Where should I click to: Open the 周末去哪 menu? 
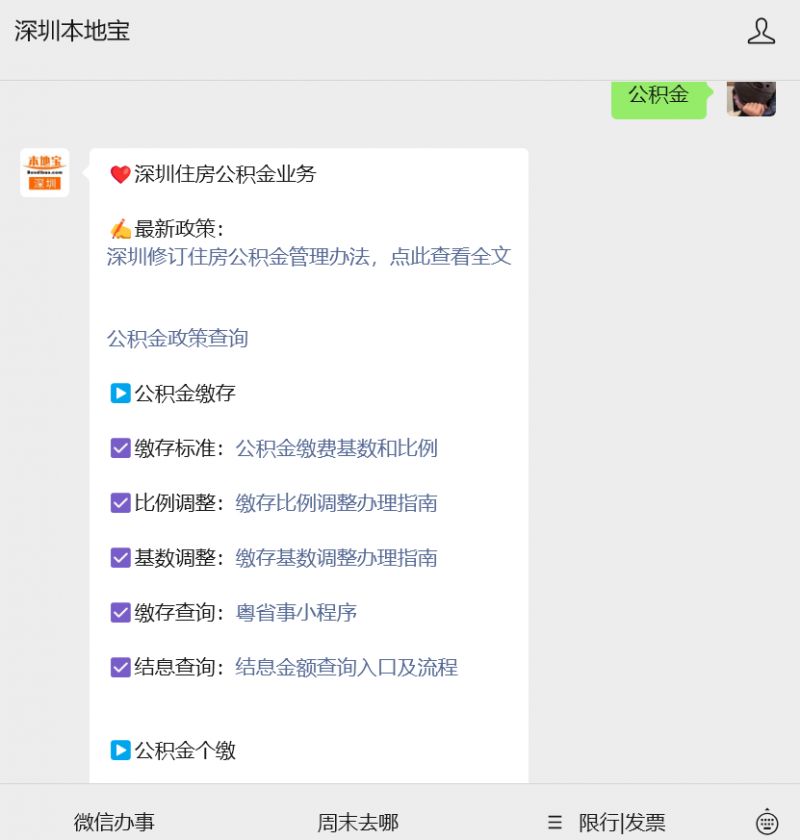[x=358, y=822]
